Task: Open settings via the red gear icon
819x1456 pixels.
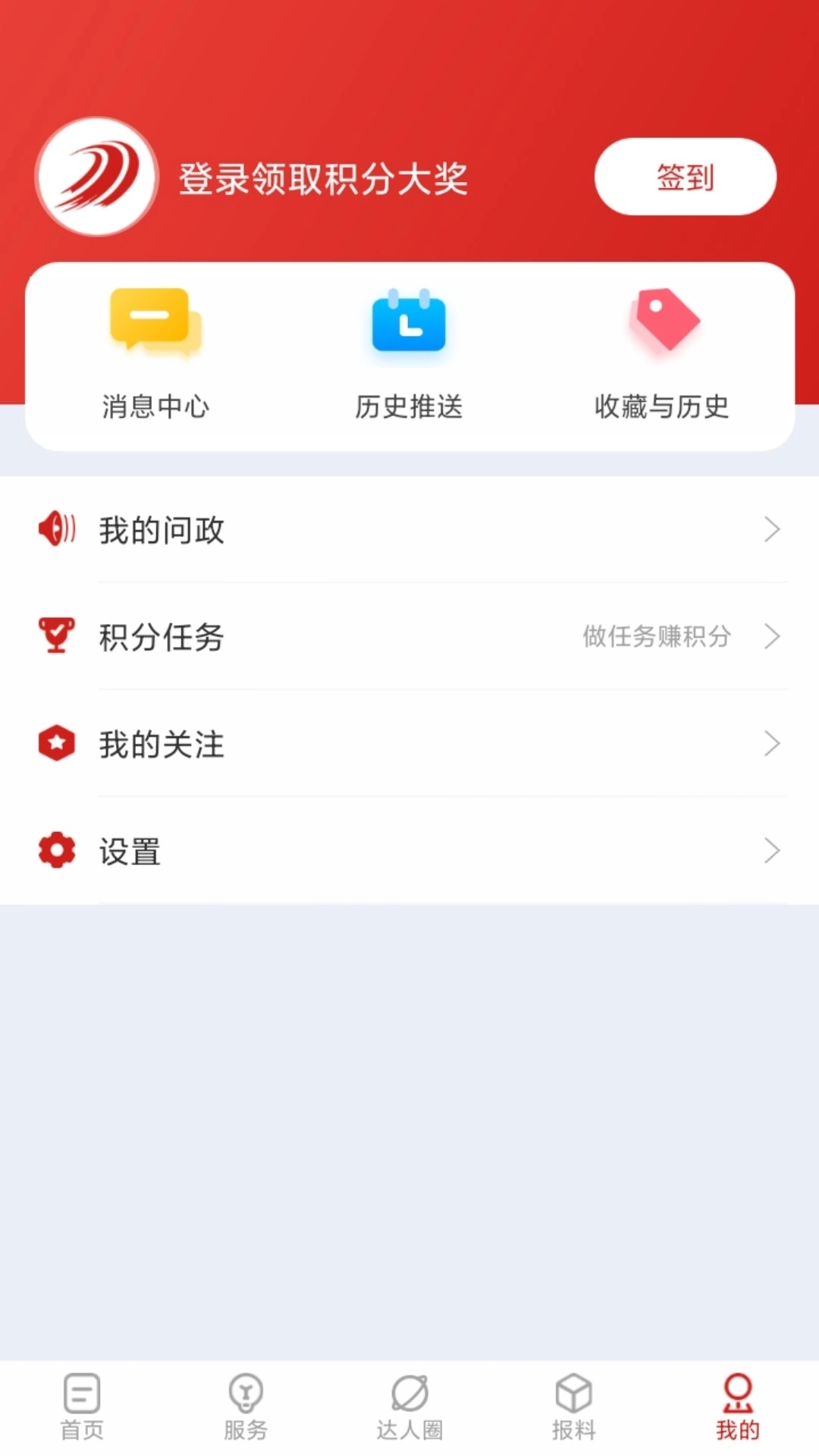Action: click(x=57, y=851)
